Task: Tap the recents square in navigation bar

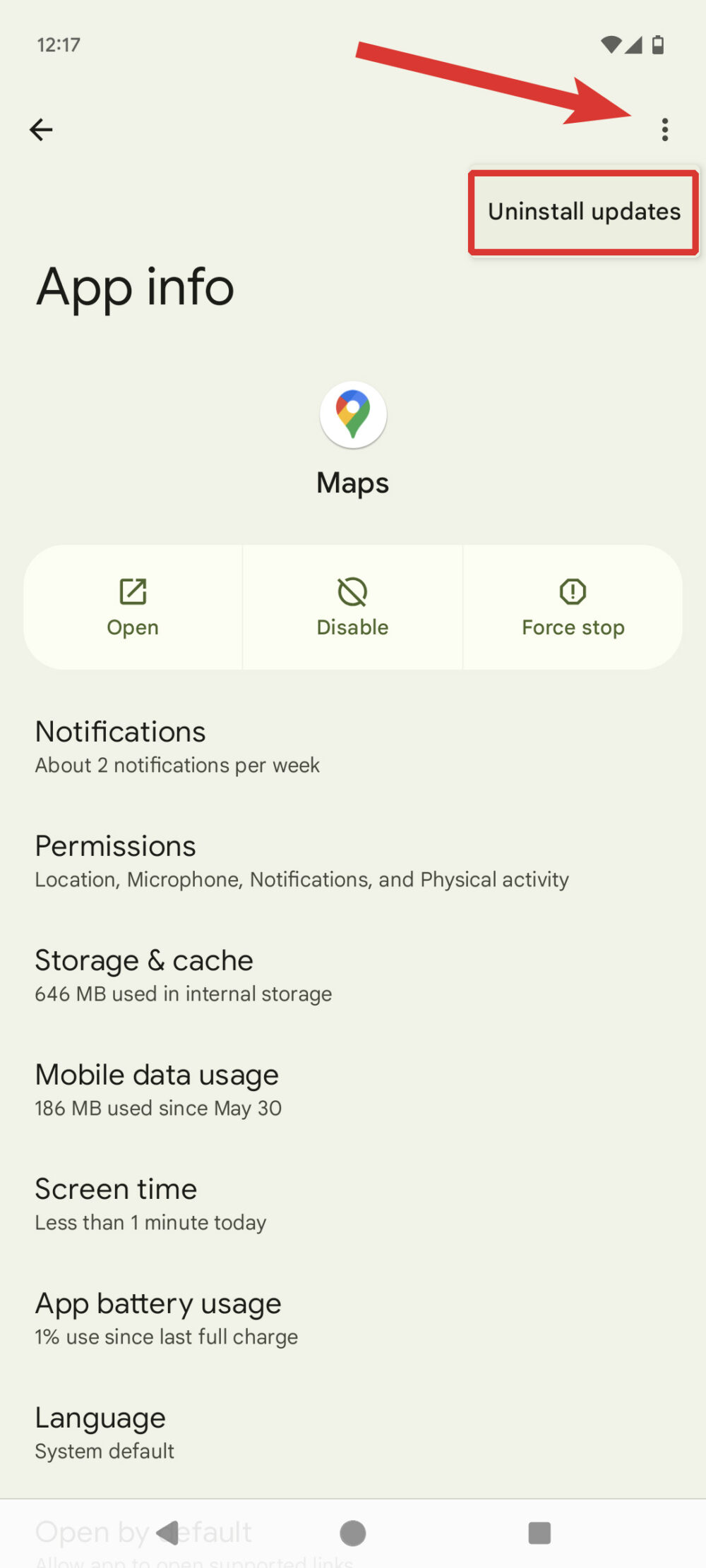Action: click(539, 1533)
